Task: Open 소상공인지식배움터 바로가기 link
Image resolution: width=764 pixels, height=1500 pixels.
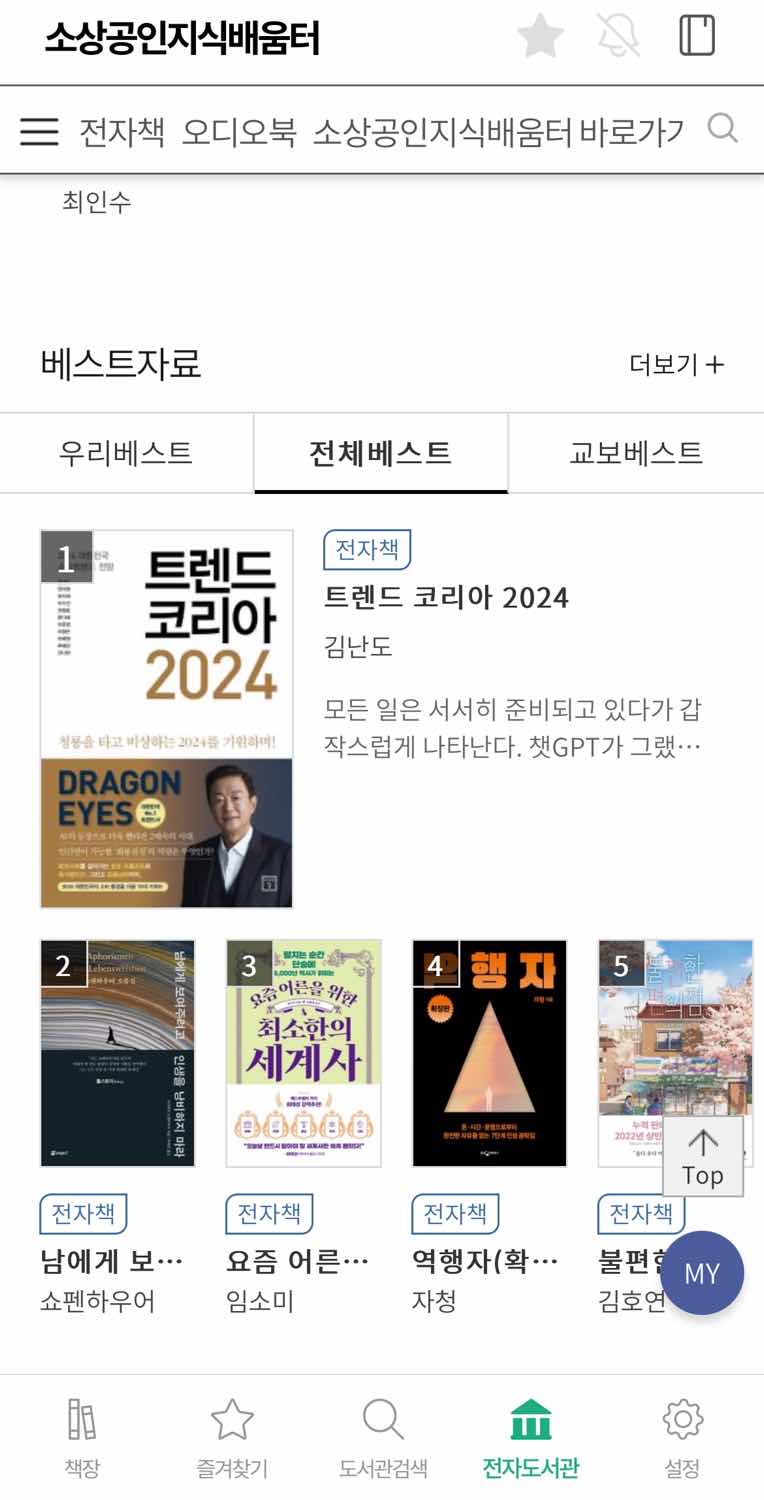Action: tap(498, 132)
